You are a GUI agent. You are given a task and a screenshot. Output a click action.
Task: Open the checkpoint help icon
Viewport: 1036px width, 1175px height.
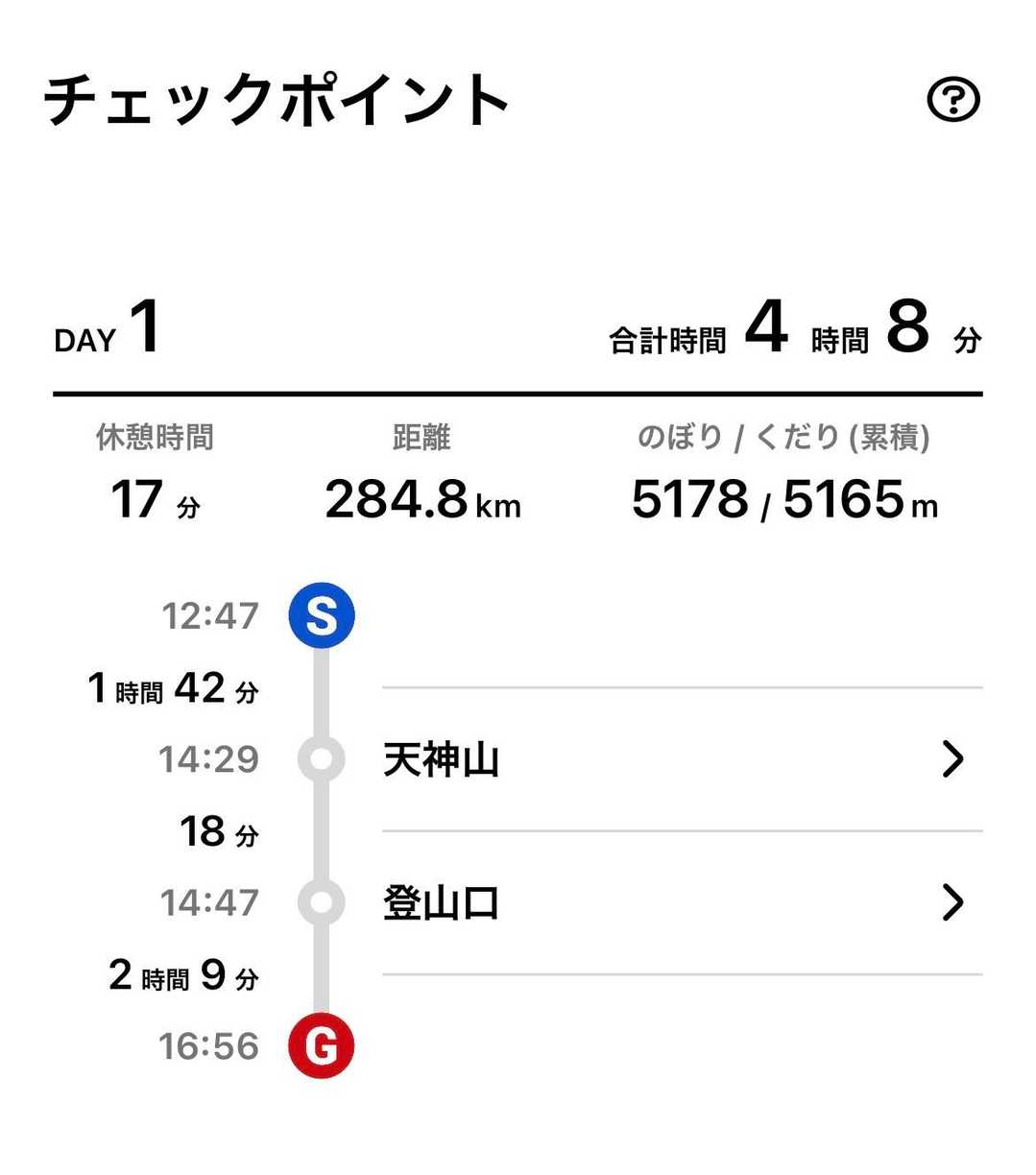952,99
